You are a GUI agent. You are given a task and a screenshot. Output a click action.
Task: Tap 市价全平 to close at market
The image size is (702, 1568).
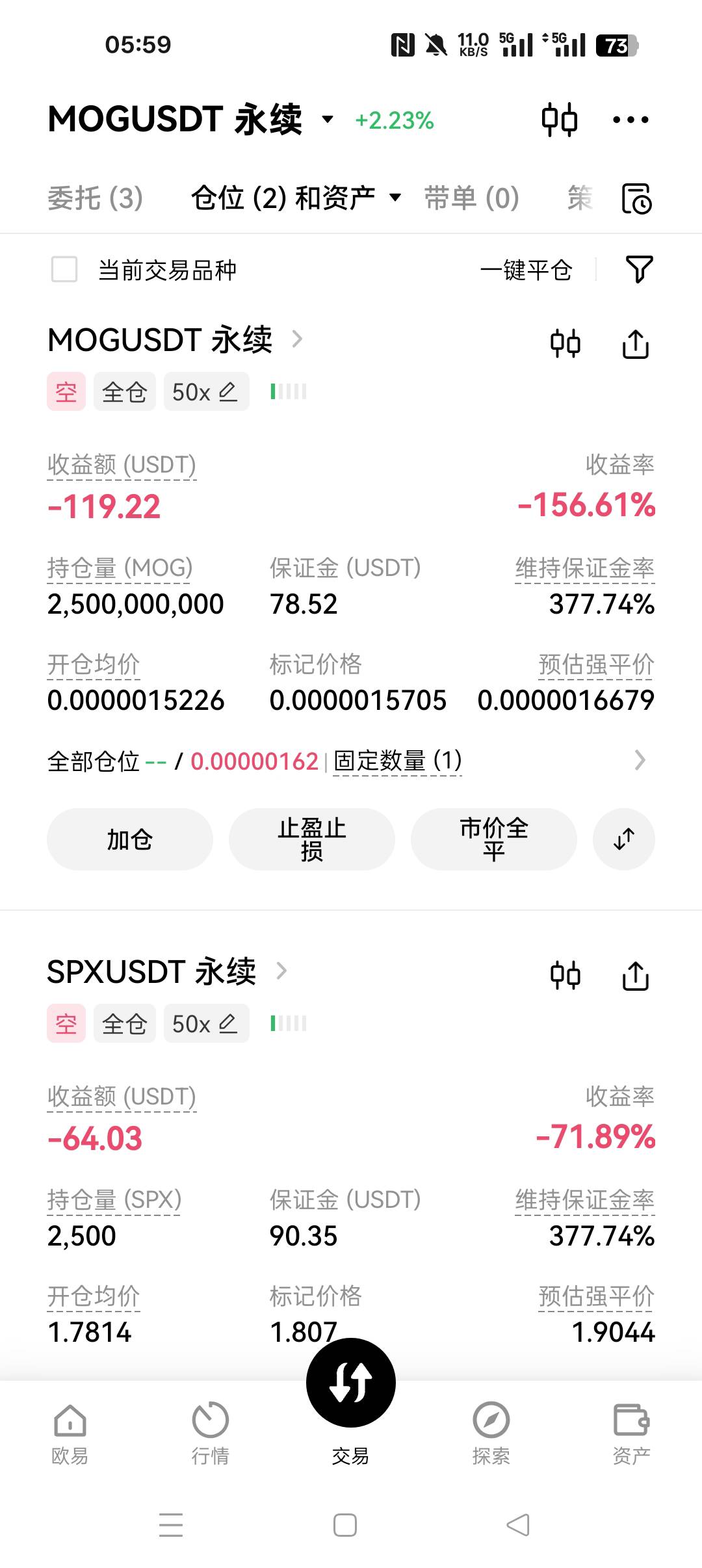tap(494, 839)
